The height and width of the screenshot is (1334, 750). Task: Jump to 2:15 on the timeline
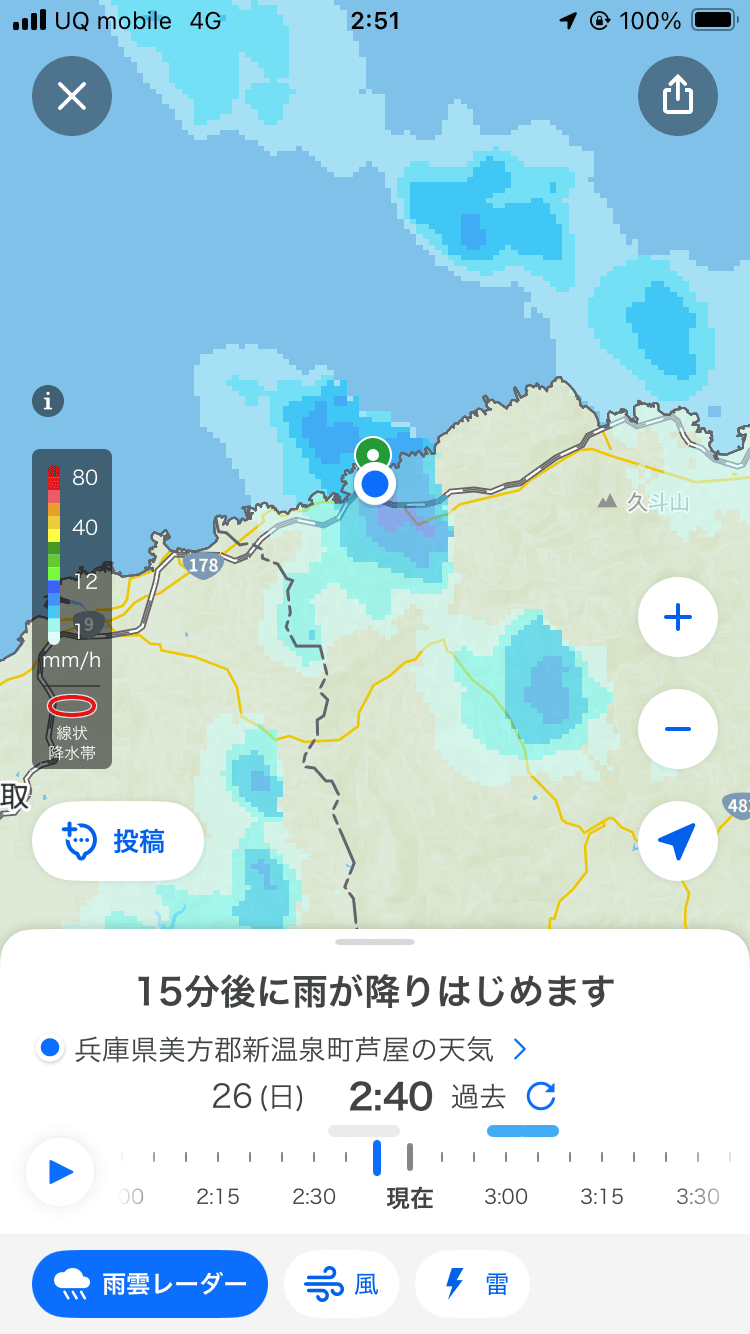(217, 1196)
